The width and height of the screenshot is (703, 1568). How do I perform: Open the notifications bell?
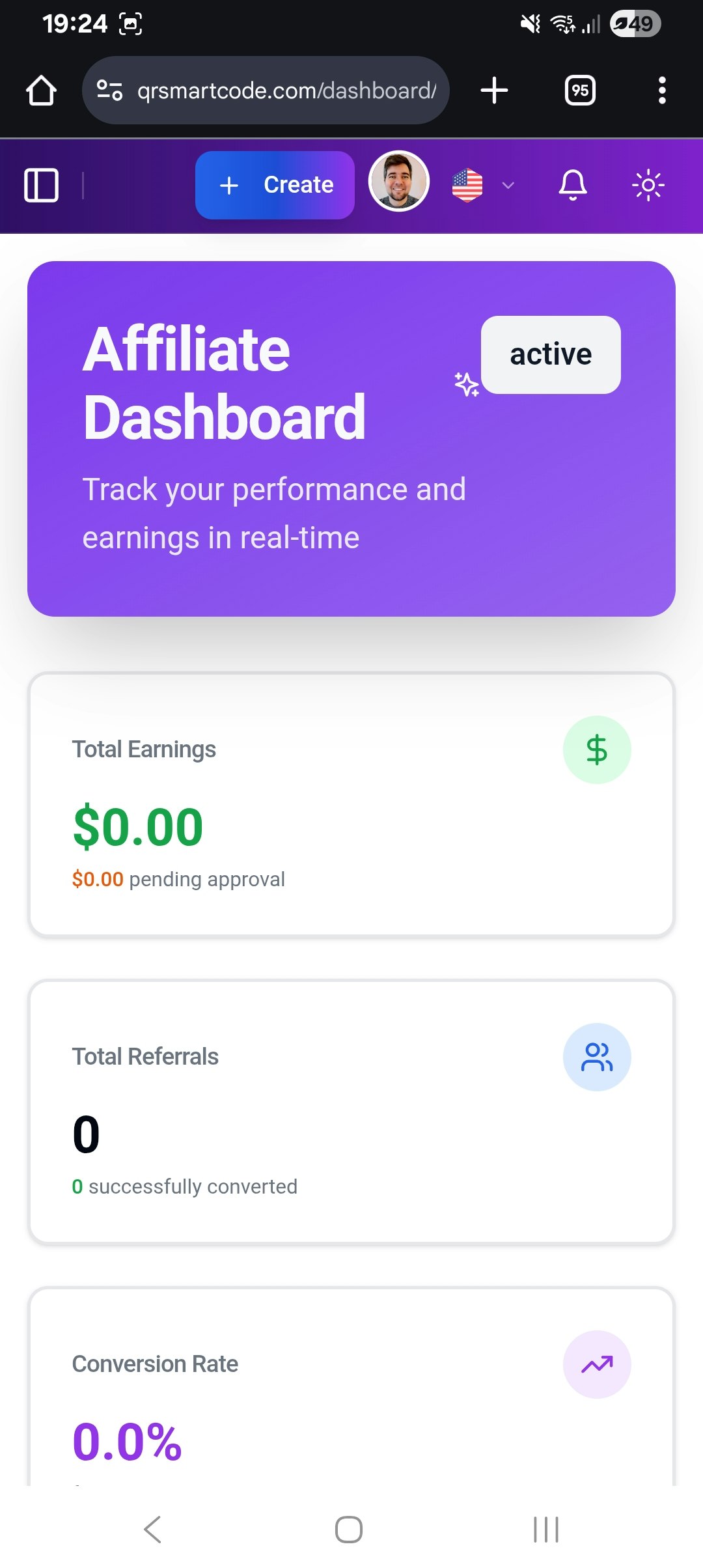[x=573, y=186]
